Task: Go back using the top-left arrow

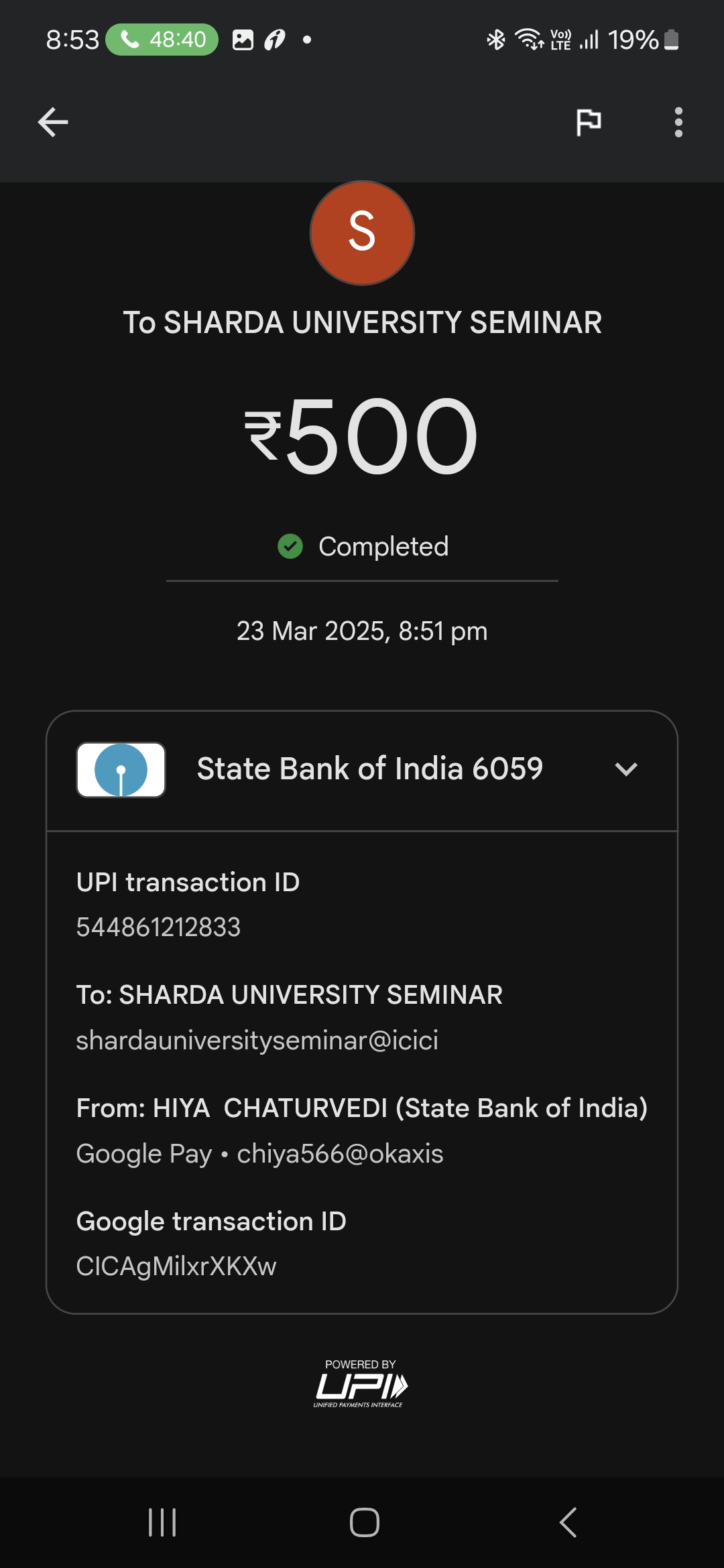Action: pyautogui.click(x=53, y=122)
